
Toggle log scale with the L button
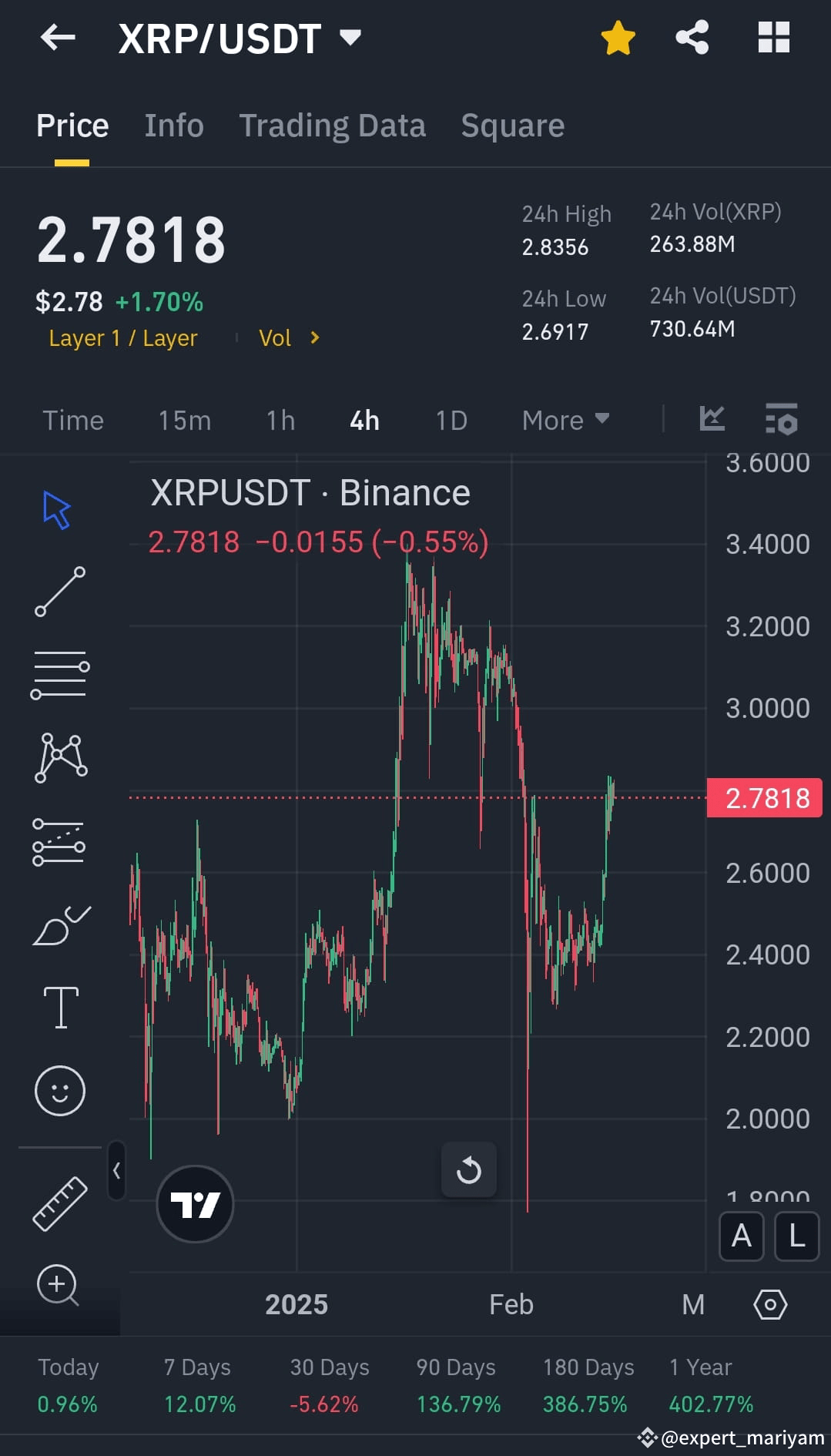[x=796, y=1236]
